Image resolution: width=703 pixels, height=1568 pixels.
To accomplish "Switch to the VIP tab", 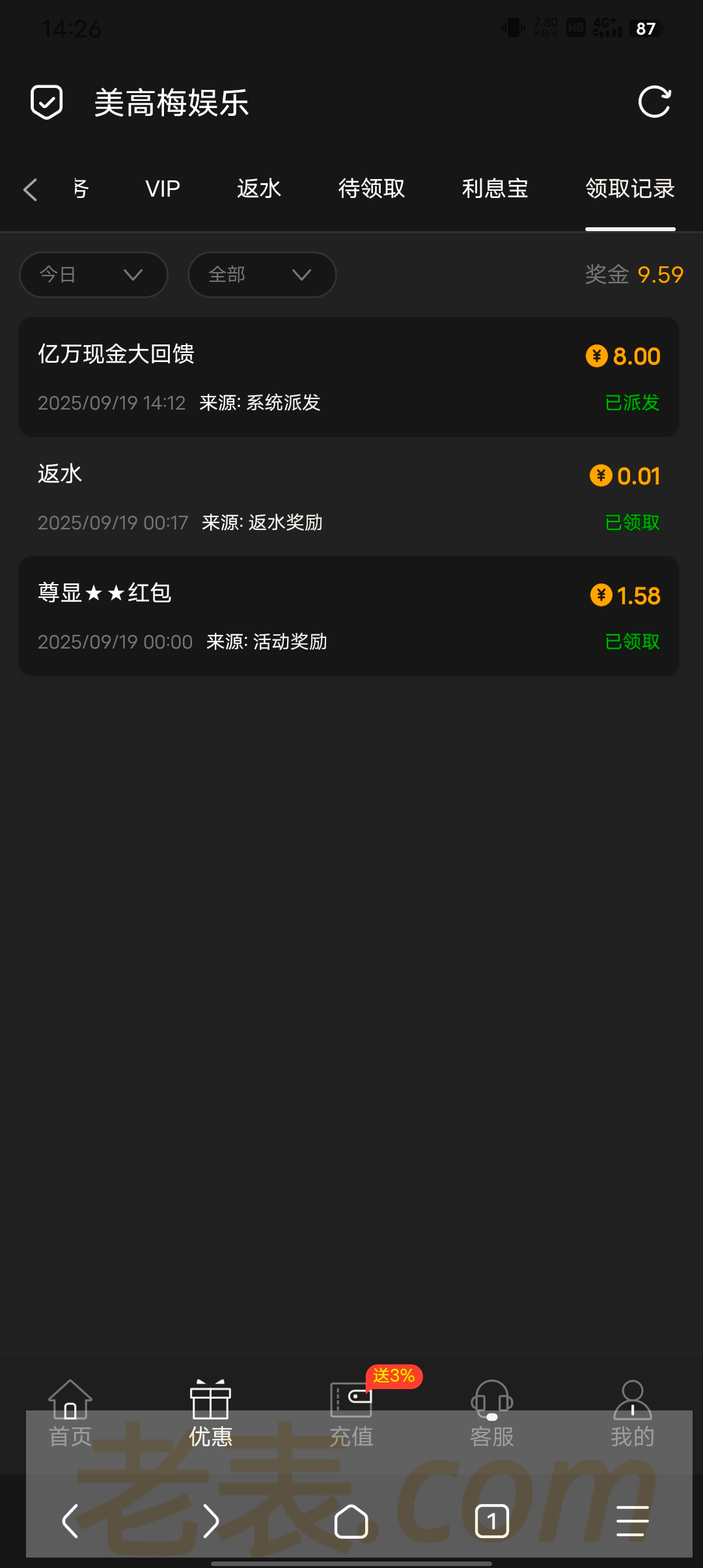I will [163, 189].
